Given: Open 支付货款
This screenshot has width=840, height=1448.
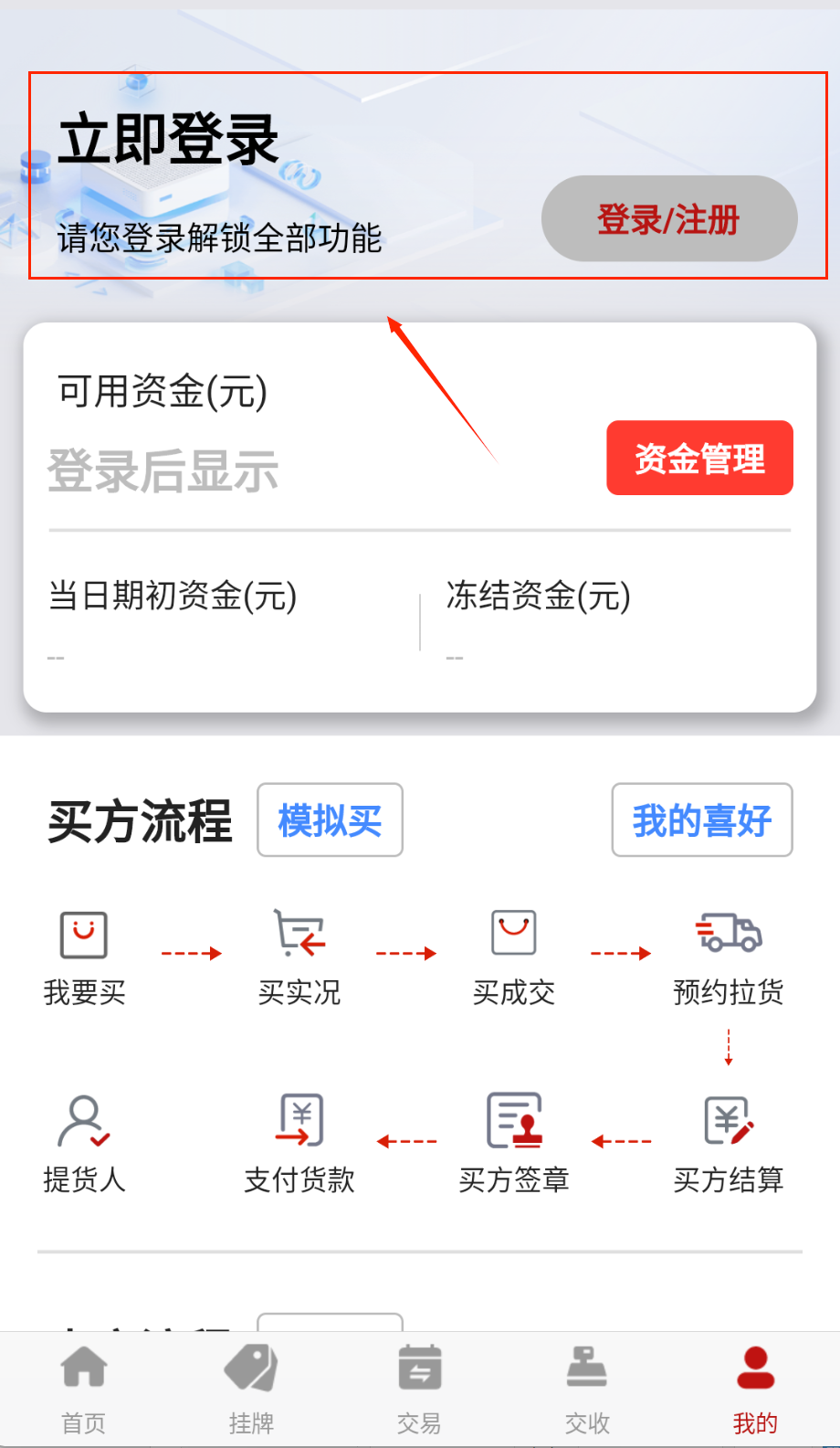Looking at the screenshot, I should click(299, 1143).
